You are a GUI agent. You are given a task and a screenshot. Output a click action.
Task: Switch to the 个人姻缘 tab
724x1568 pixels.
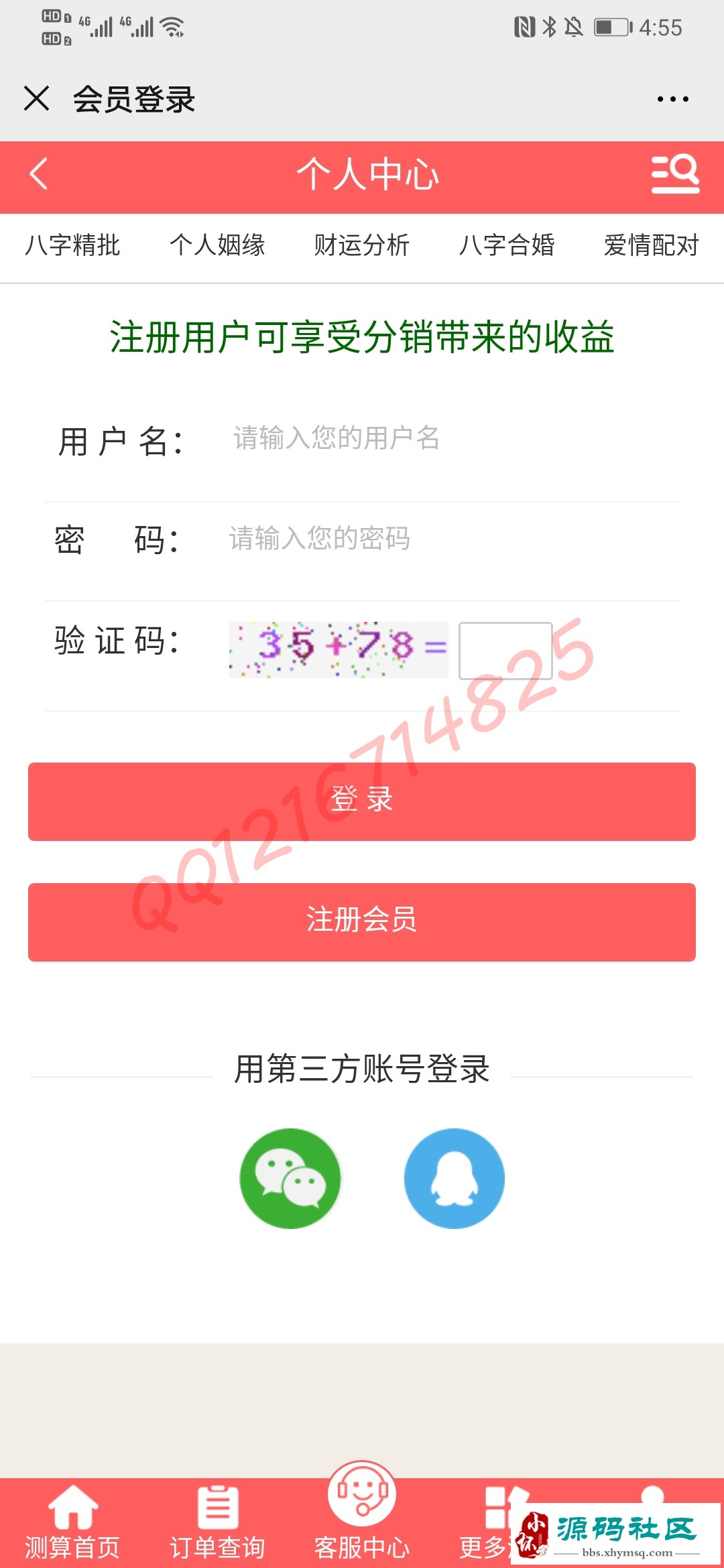[217, 245]
